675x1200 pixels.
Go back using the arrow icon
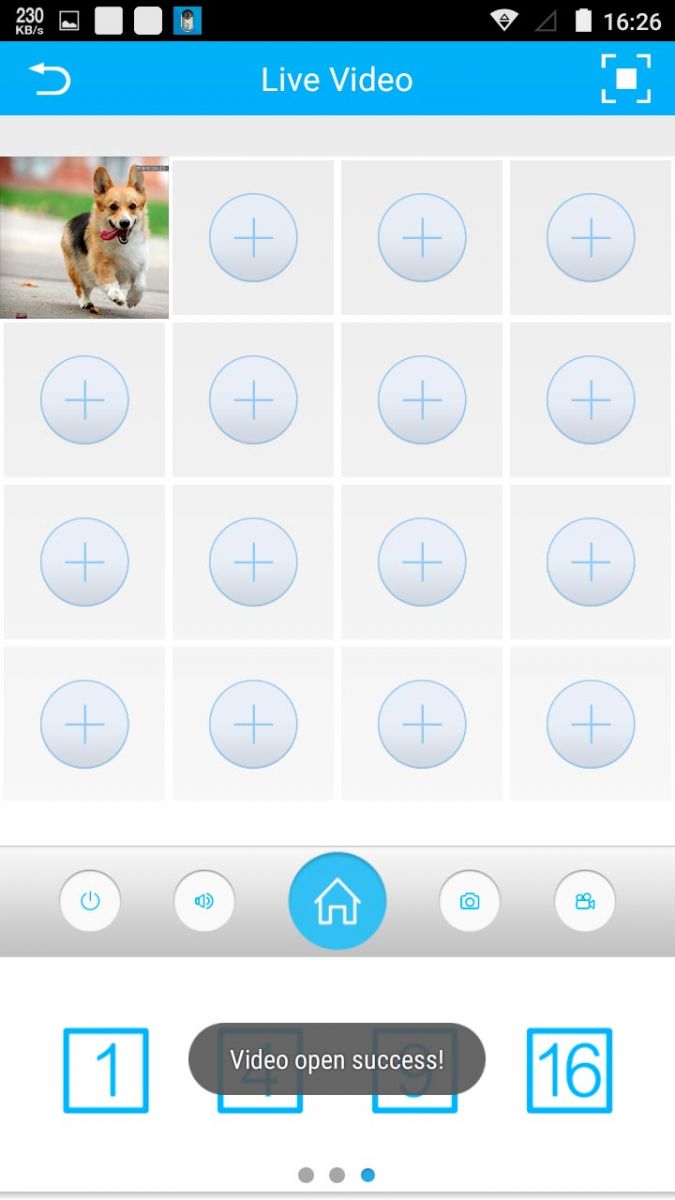pyautogui.click(x=50, y=78)
